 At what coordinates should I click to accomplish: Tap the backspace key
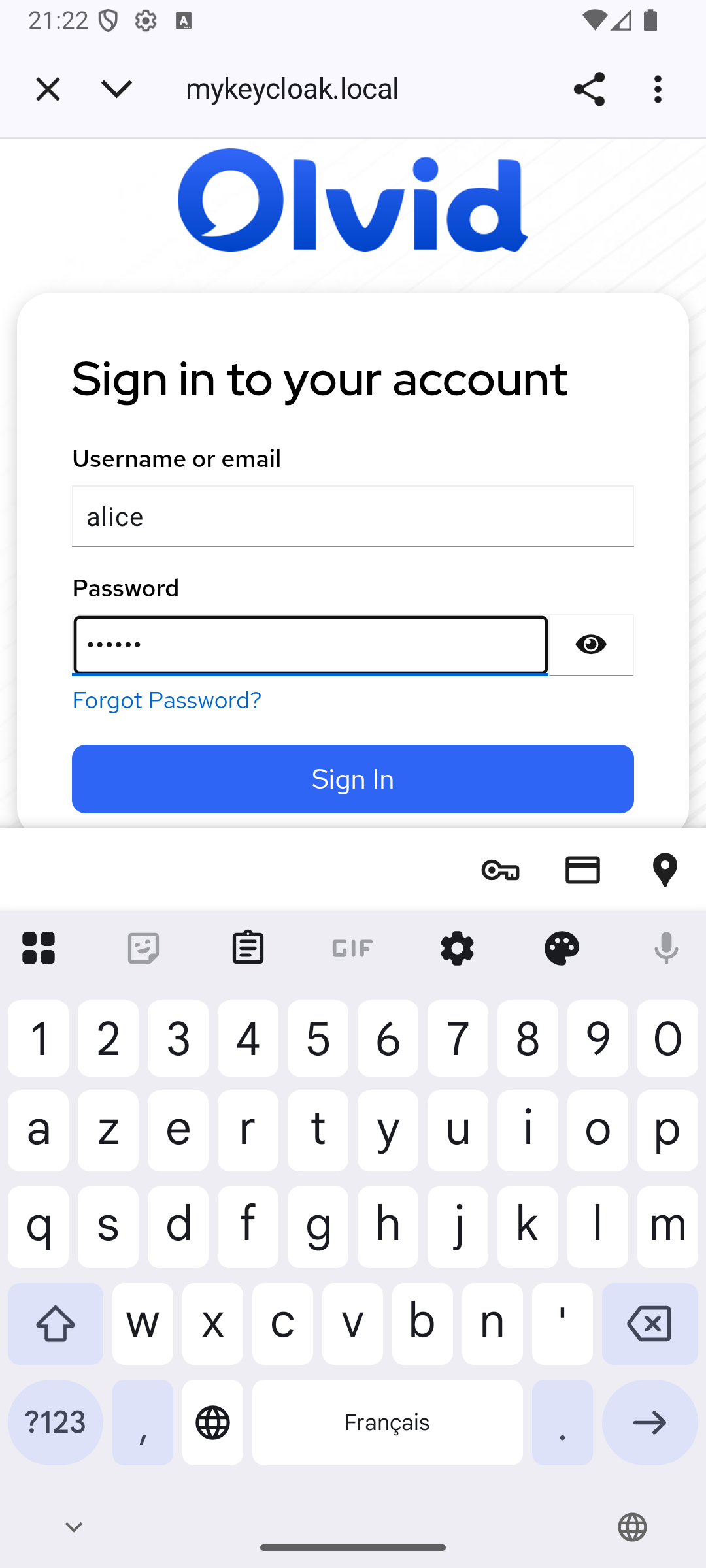pos(649,1324)
